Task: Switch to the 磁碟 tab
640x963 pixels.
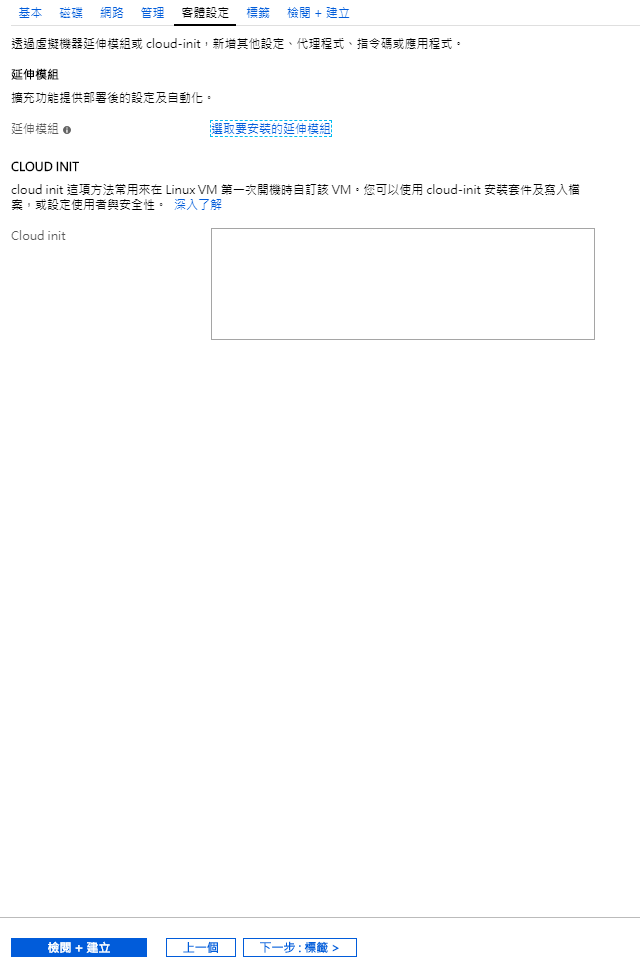Action: [71, 13]
